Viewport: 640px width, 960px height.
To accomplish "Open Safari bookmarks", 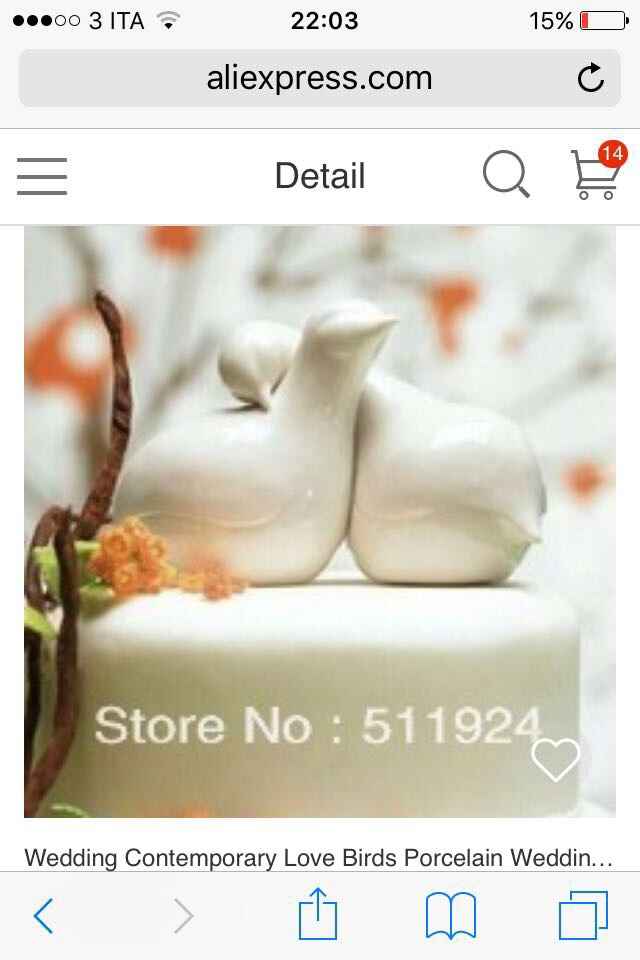I will 451,915.
